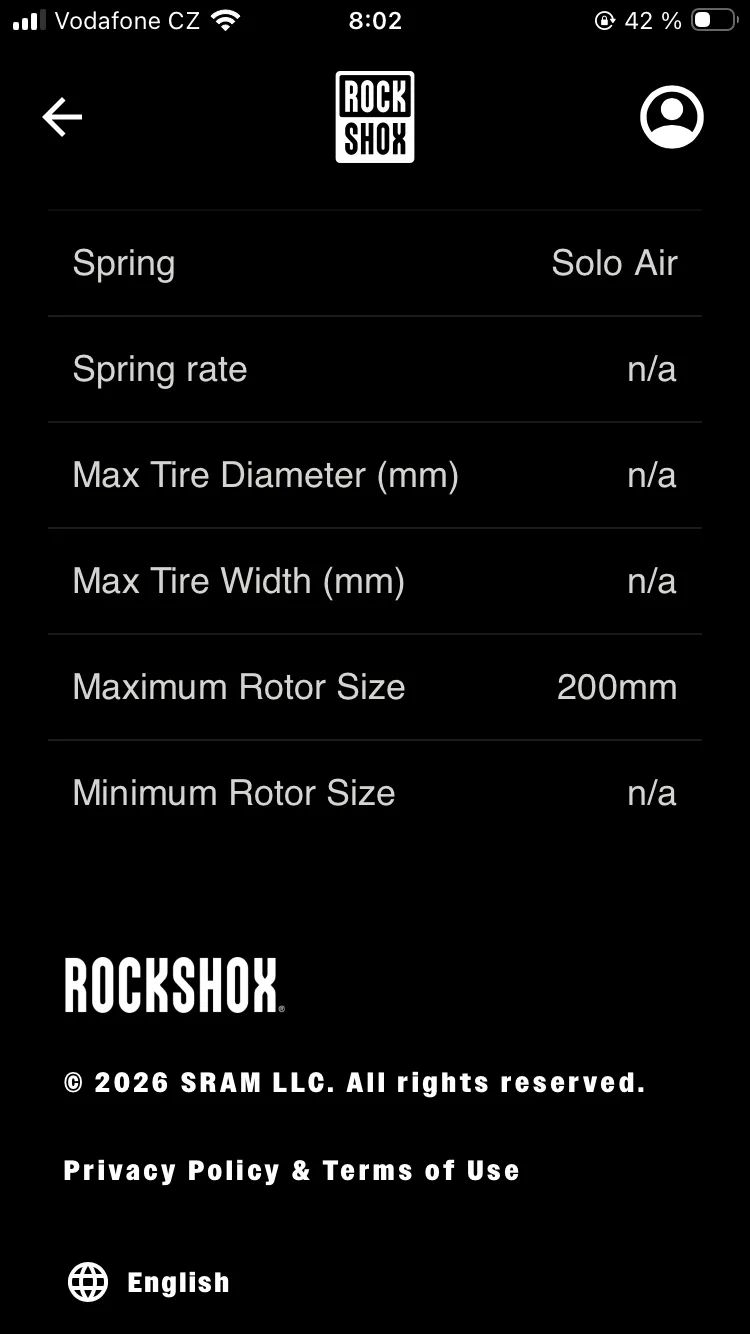Click the Max Tire Diameter row
750x1334 pixels.
[374, 475]
